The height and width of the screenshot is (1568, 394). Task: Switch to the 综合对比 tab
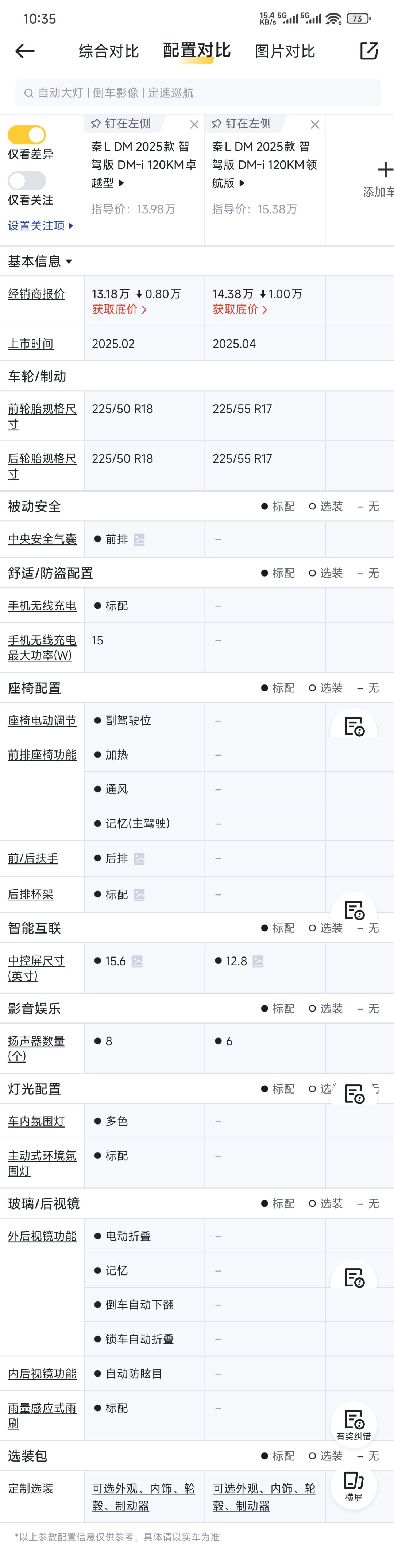pyautogui.click(x=108, y=51)
